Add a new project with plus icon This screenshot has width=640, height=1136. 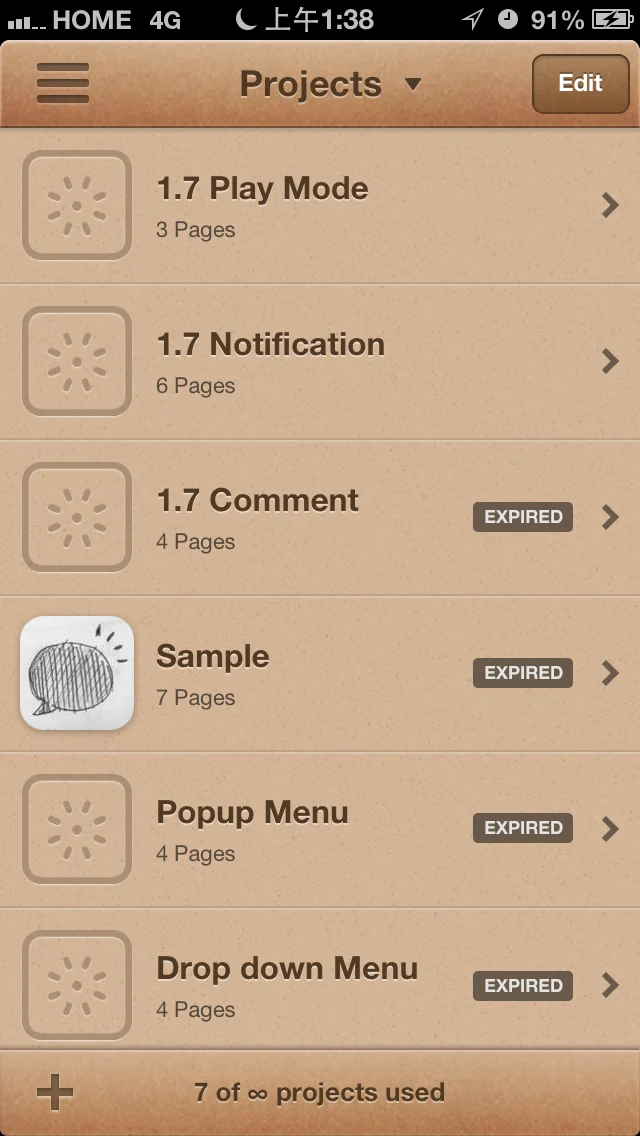click(55, 1092)
